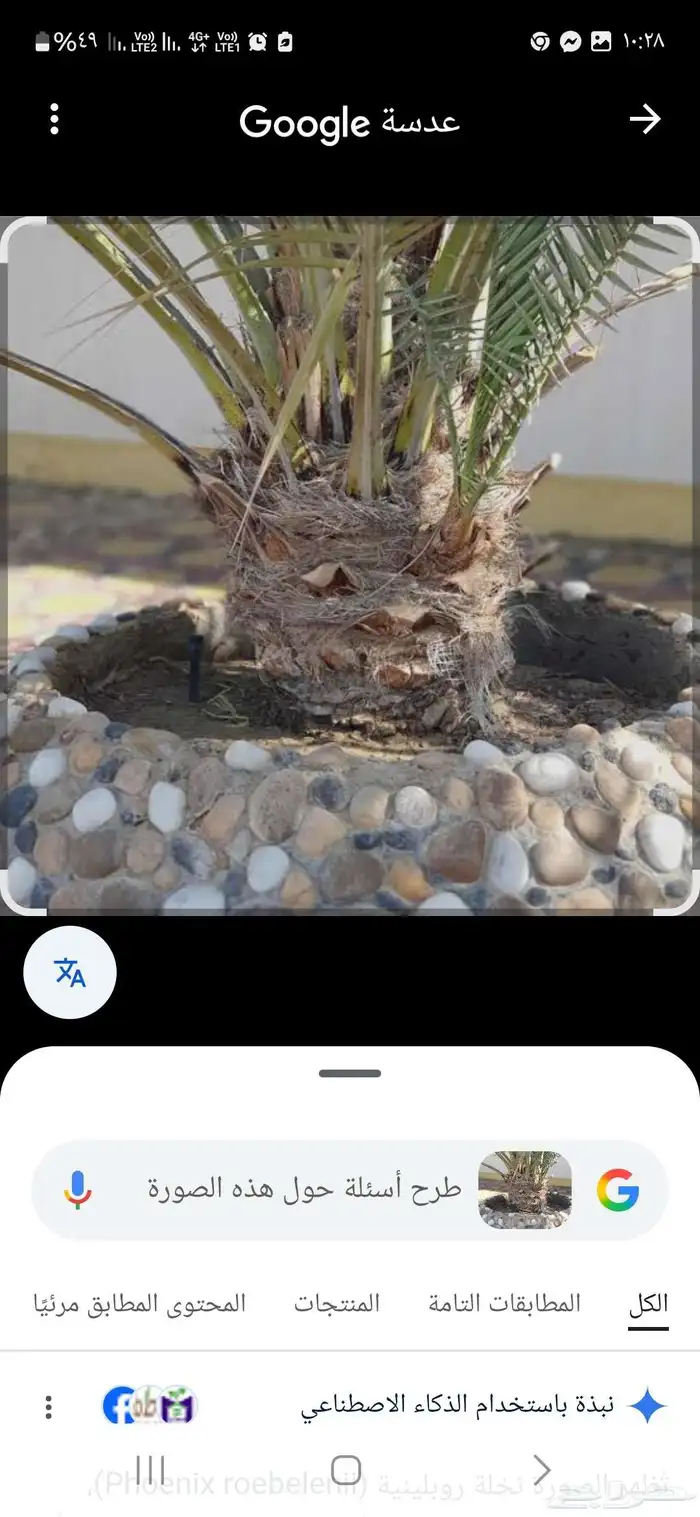The image size is (700, 1517).
Task: Show recent apps
Action: 150,1470
